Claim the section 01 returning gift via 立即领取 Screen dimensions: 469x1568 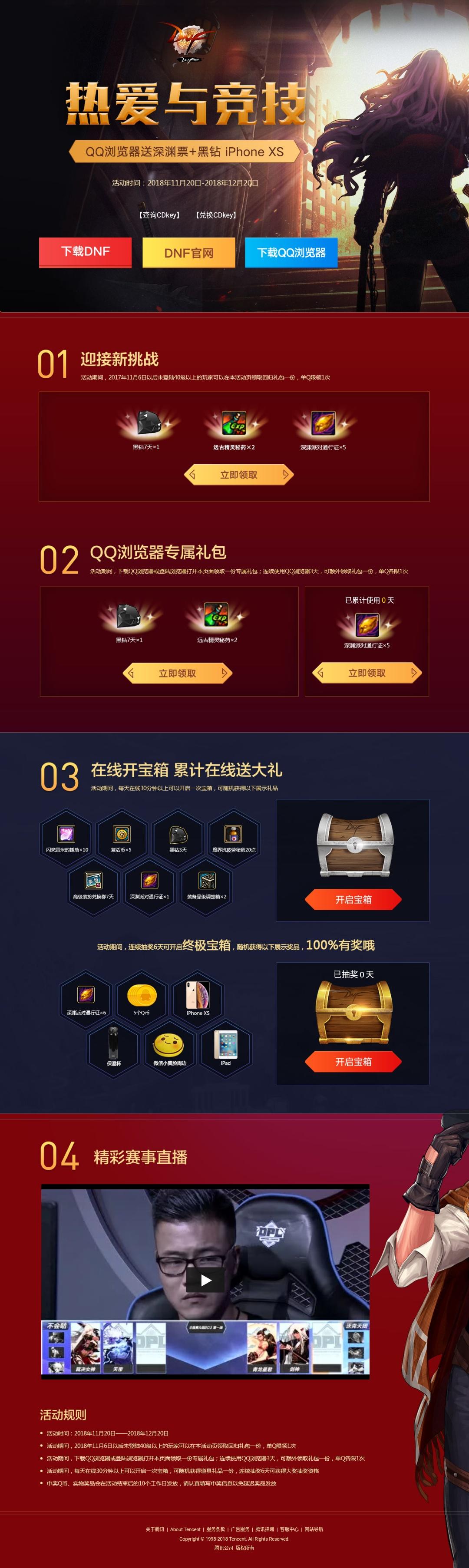click(239, 475)
